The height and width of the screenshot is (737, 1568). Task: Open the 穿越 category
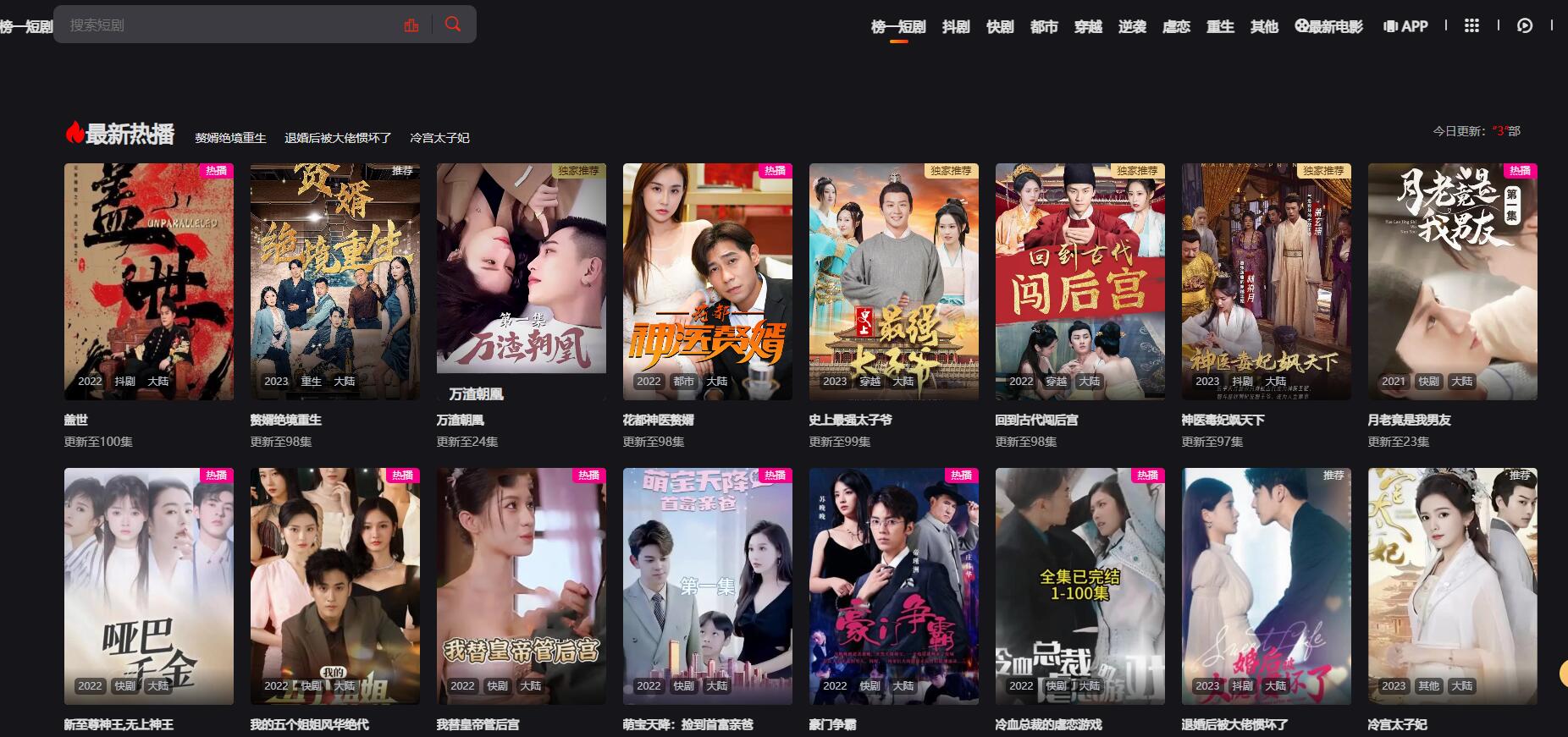click(1088, 27)
